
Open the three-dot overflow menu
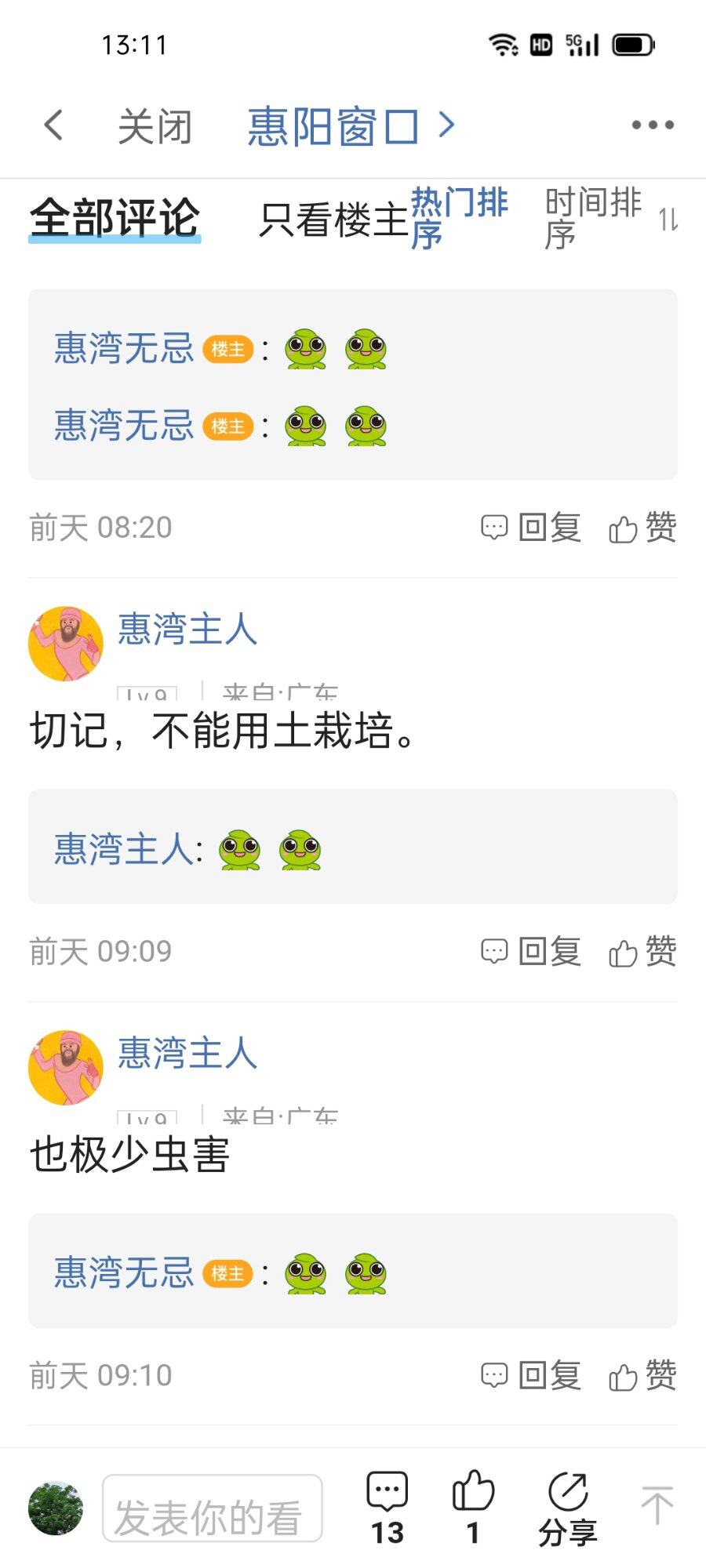pyautogui.click(x=653, y=125)
